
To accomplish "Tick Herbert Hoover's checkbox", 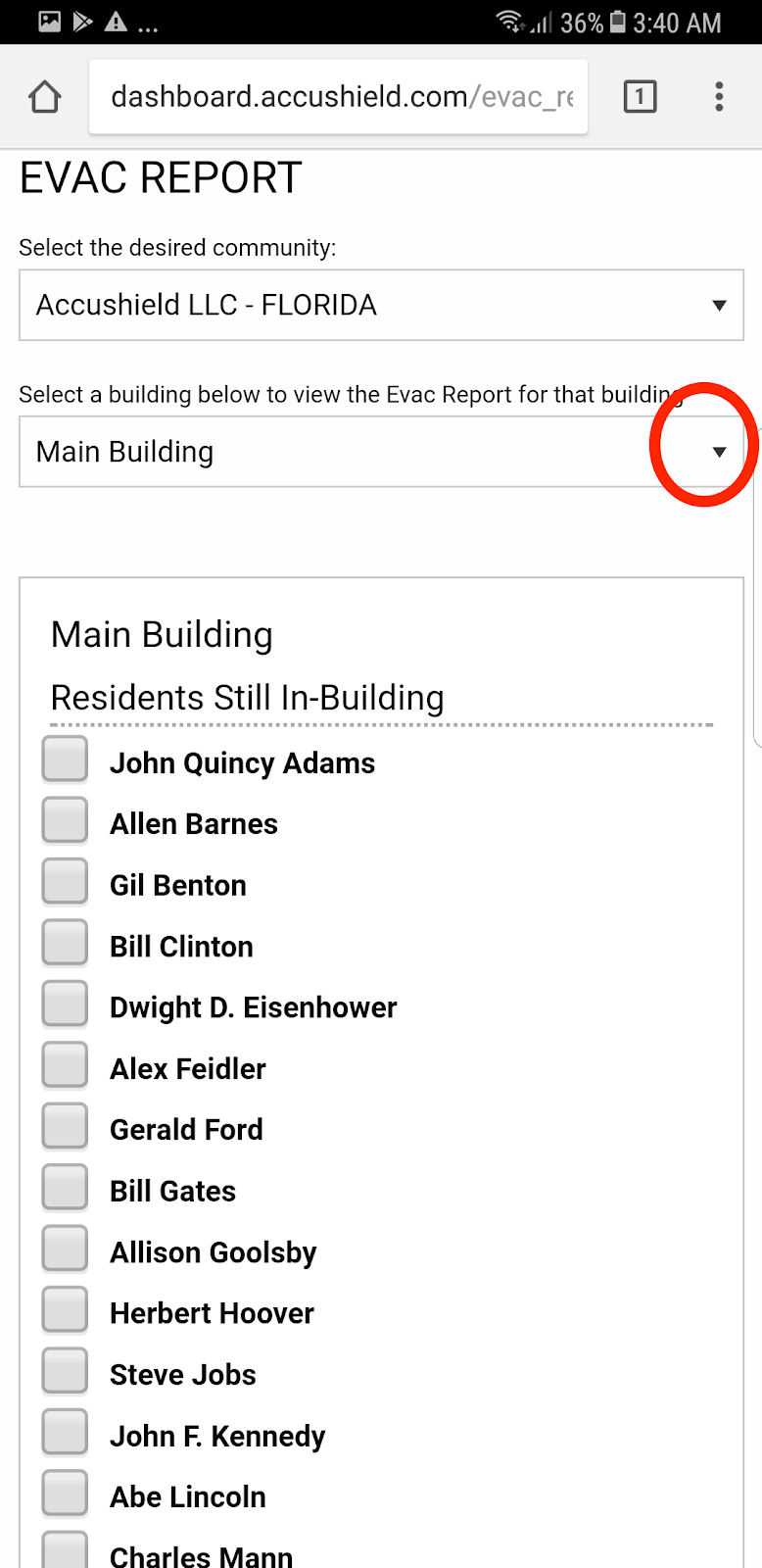I will [x=66, y=1310].
